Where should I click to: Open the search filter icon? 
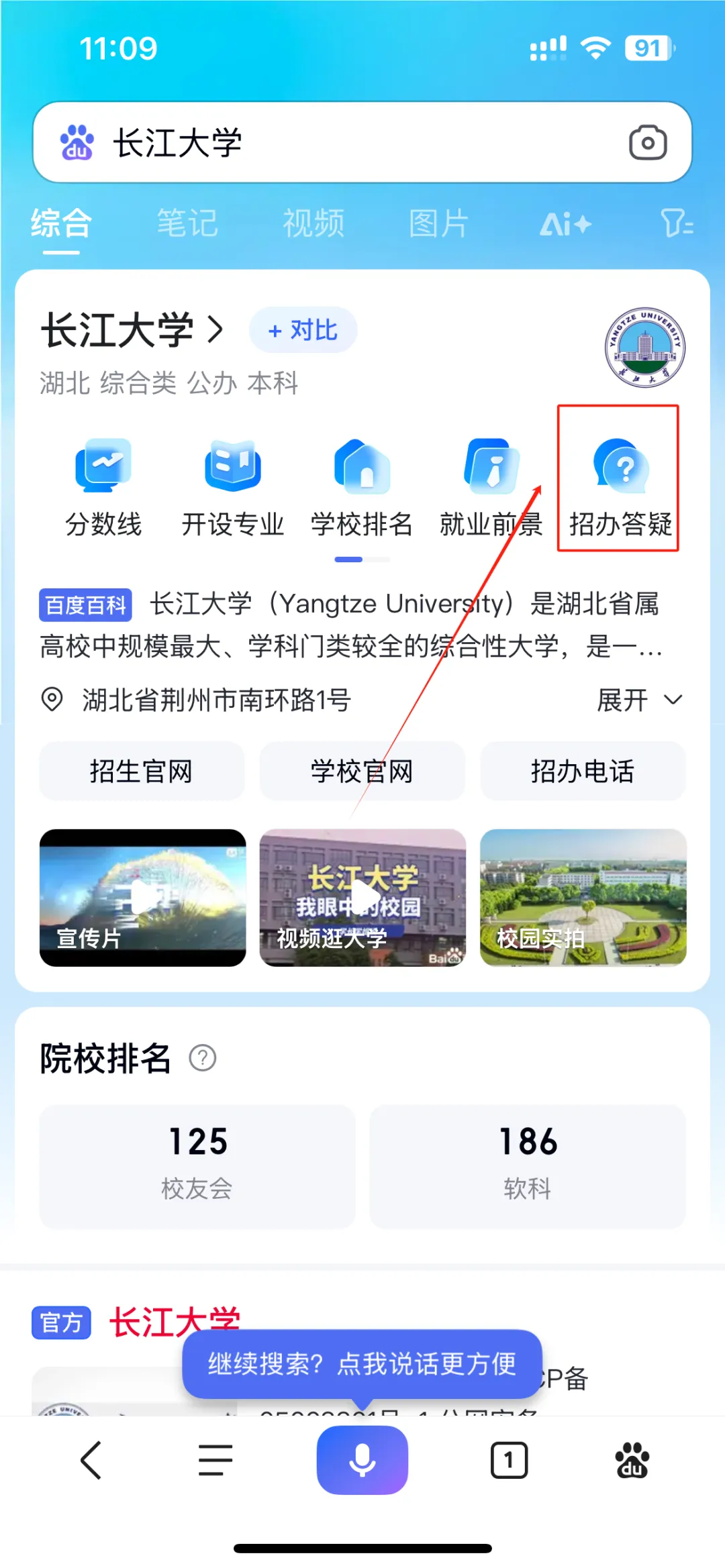[677, 223]
